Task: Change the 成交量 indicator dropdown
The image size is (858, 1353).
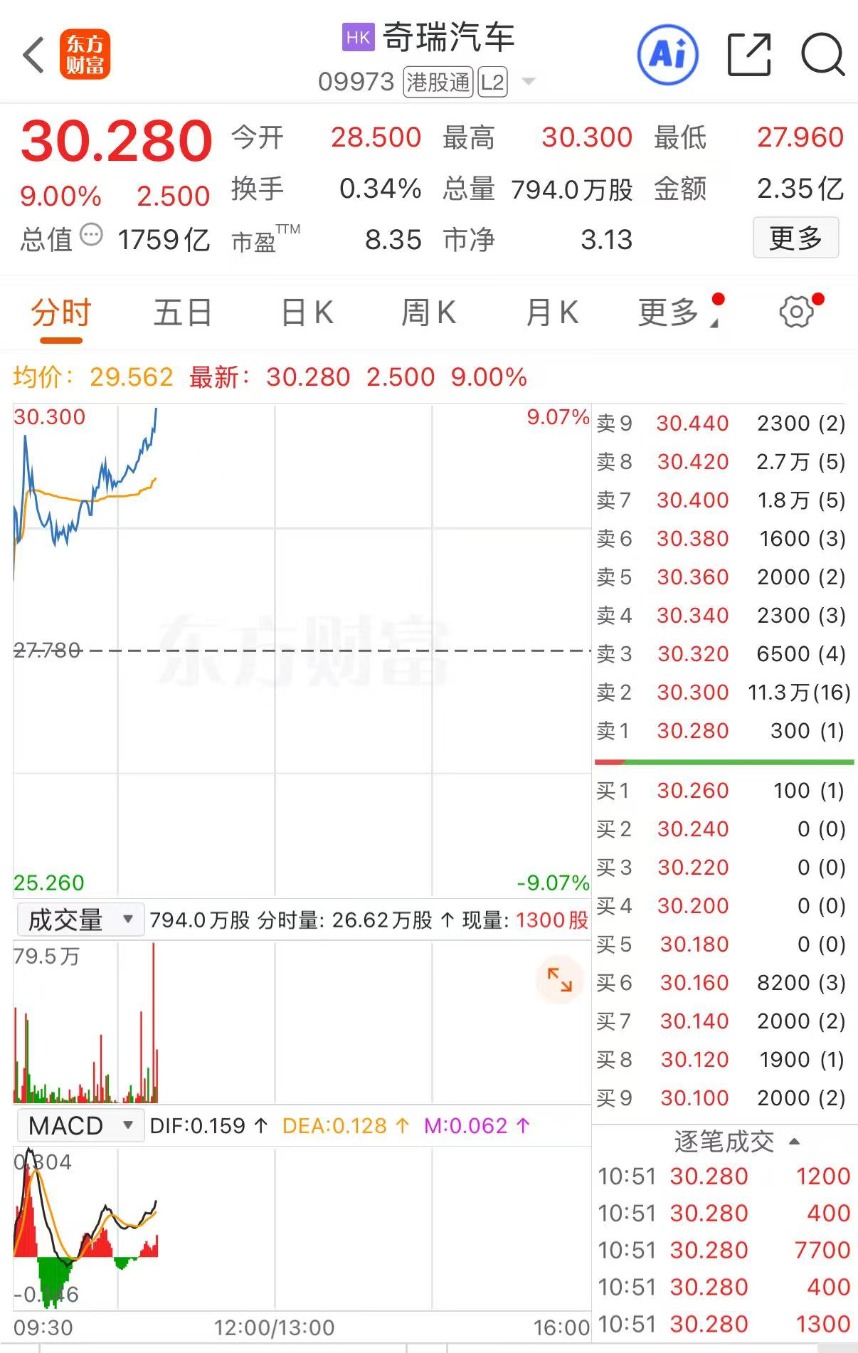Action: [x=80, y=920]
